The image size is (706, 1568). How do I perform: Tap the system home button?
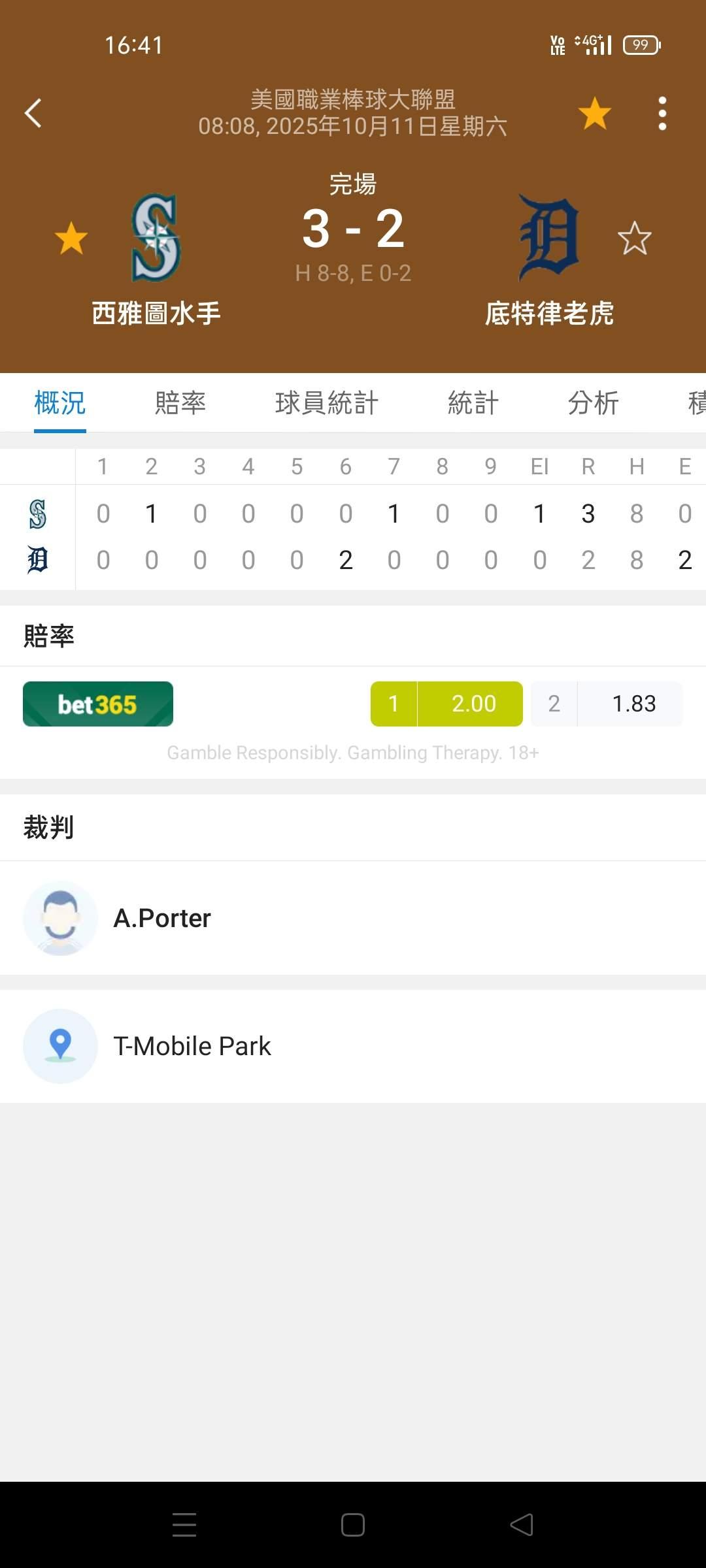click(353, 1525)
